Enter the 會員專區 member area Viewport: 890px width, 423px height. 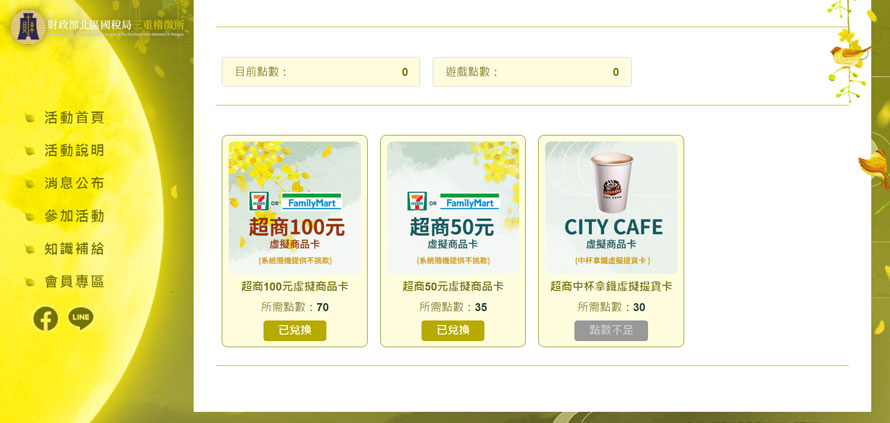tap(73, 282)
